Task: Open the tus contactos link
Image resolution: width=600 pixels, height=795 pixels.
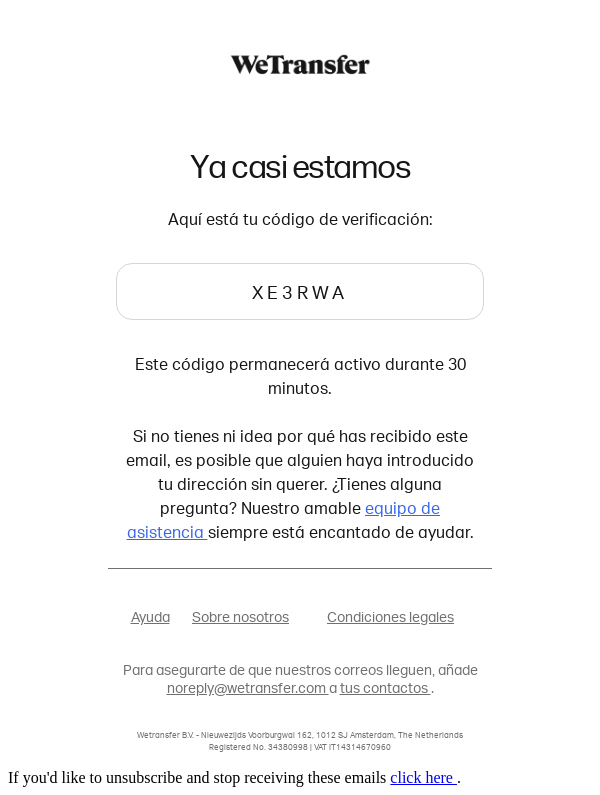Action: [x=384, y=688]
